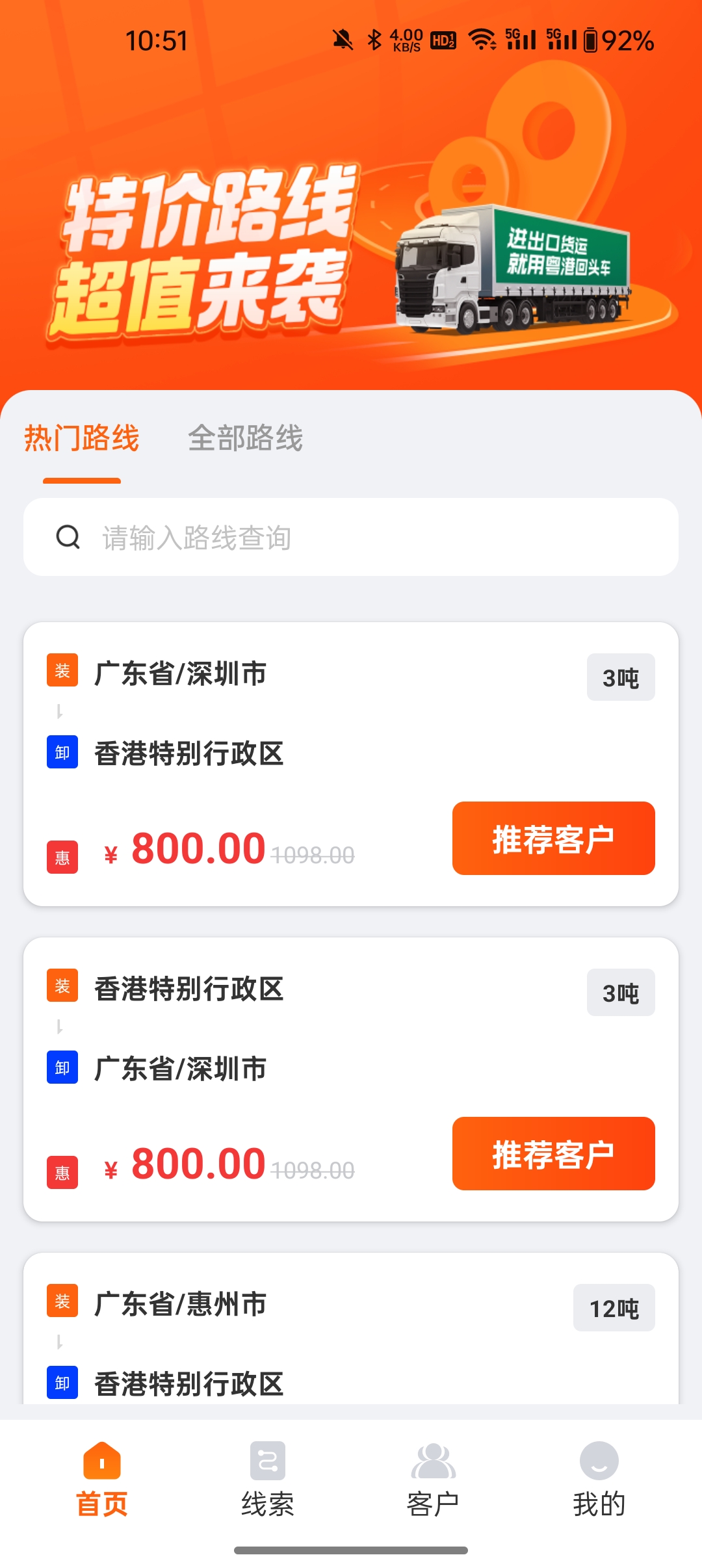The width and height of the screenshot is (702, 1568).
Task: Tap 推荐客户 on the Shenzhen to Hong Kong route
Action: (x=553, y=839)
